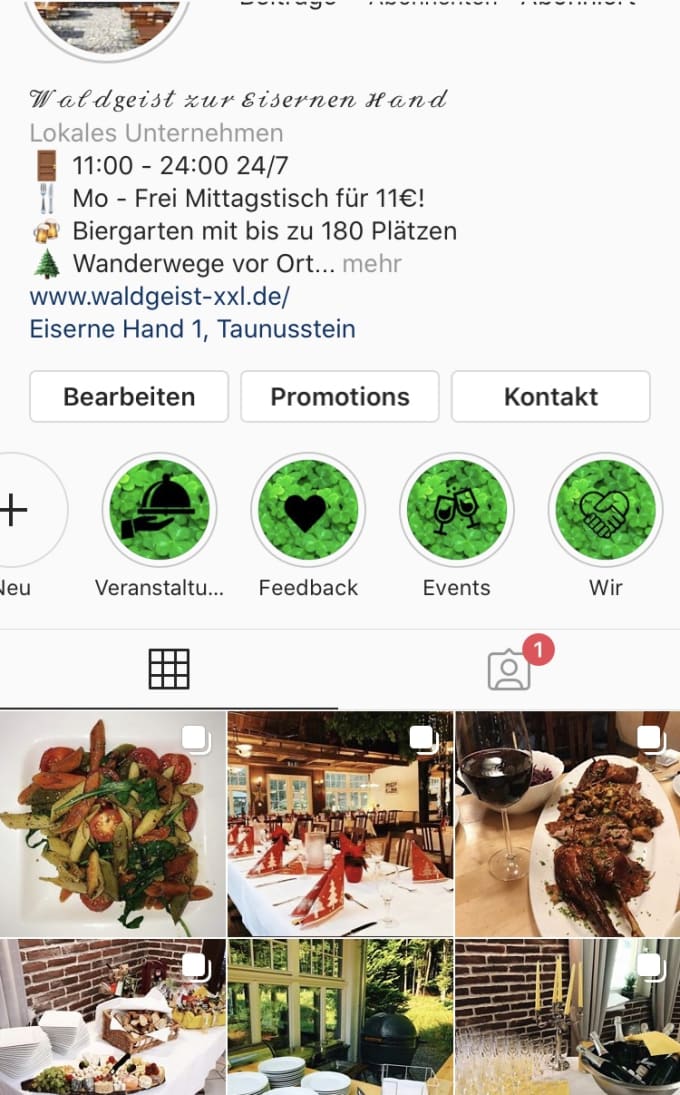
Task: Open the Wir highlight
Action: point(605,510)
